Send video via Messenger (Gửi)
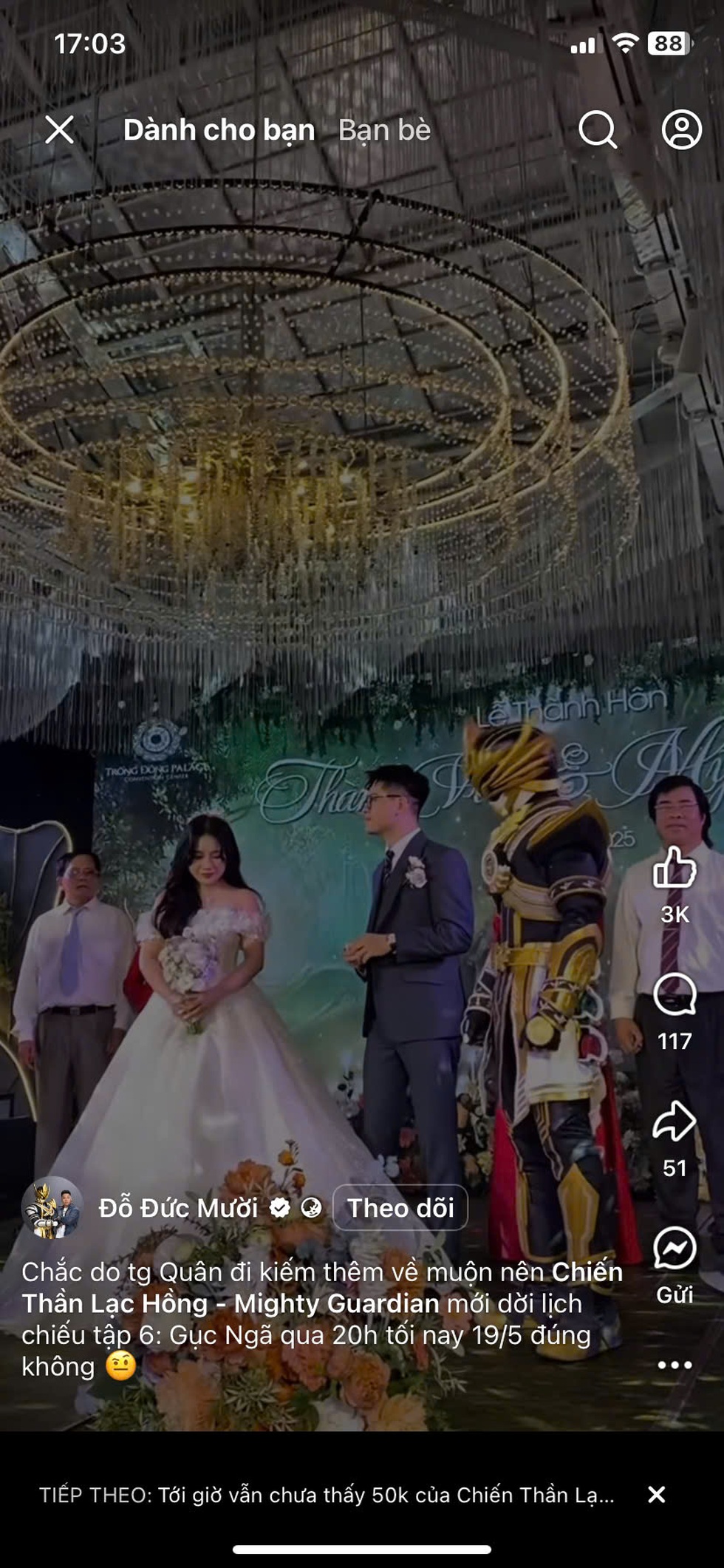Screen dimensions: 724x1568 675,1249
